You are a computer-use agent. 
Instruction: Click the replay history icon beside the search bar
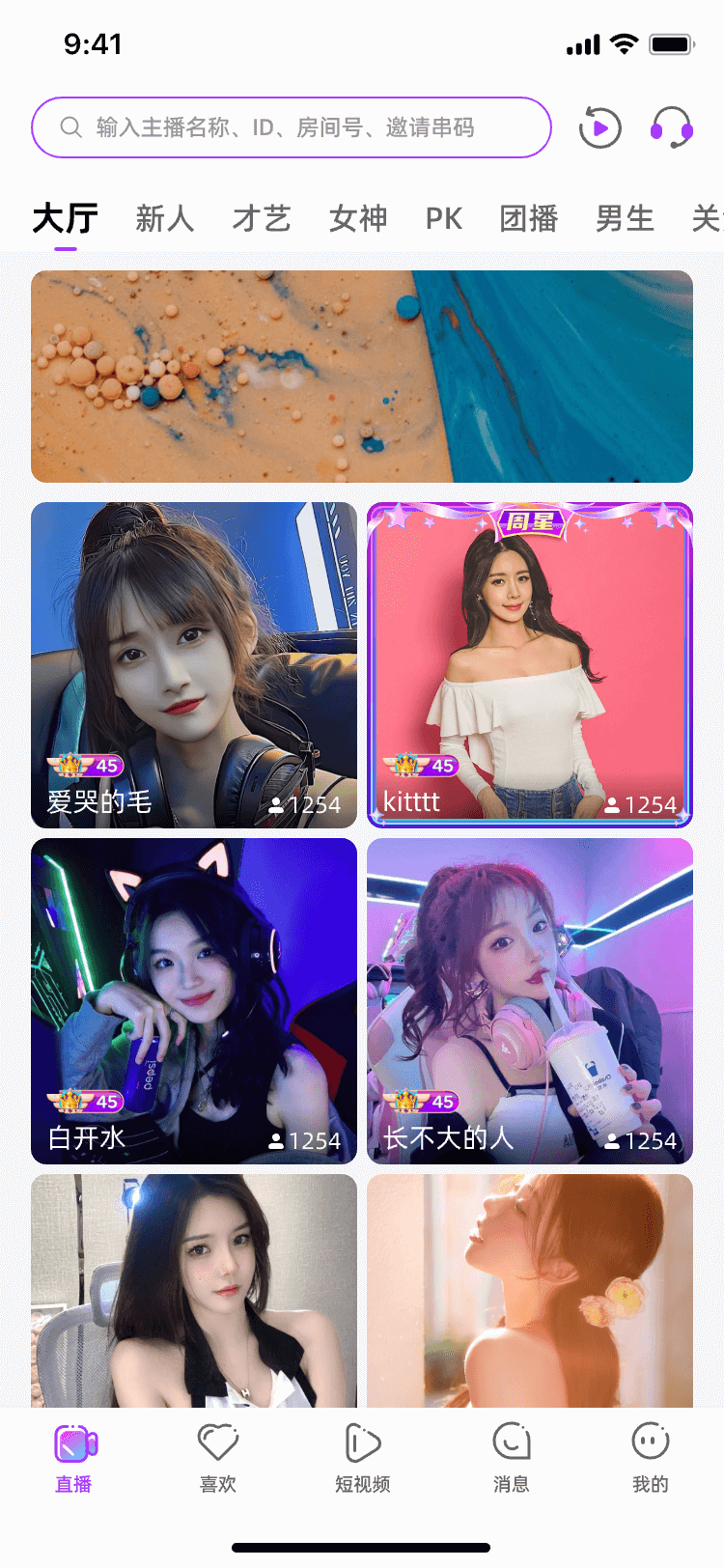[599, 126]
